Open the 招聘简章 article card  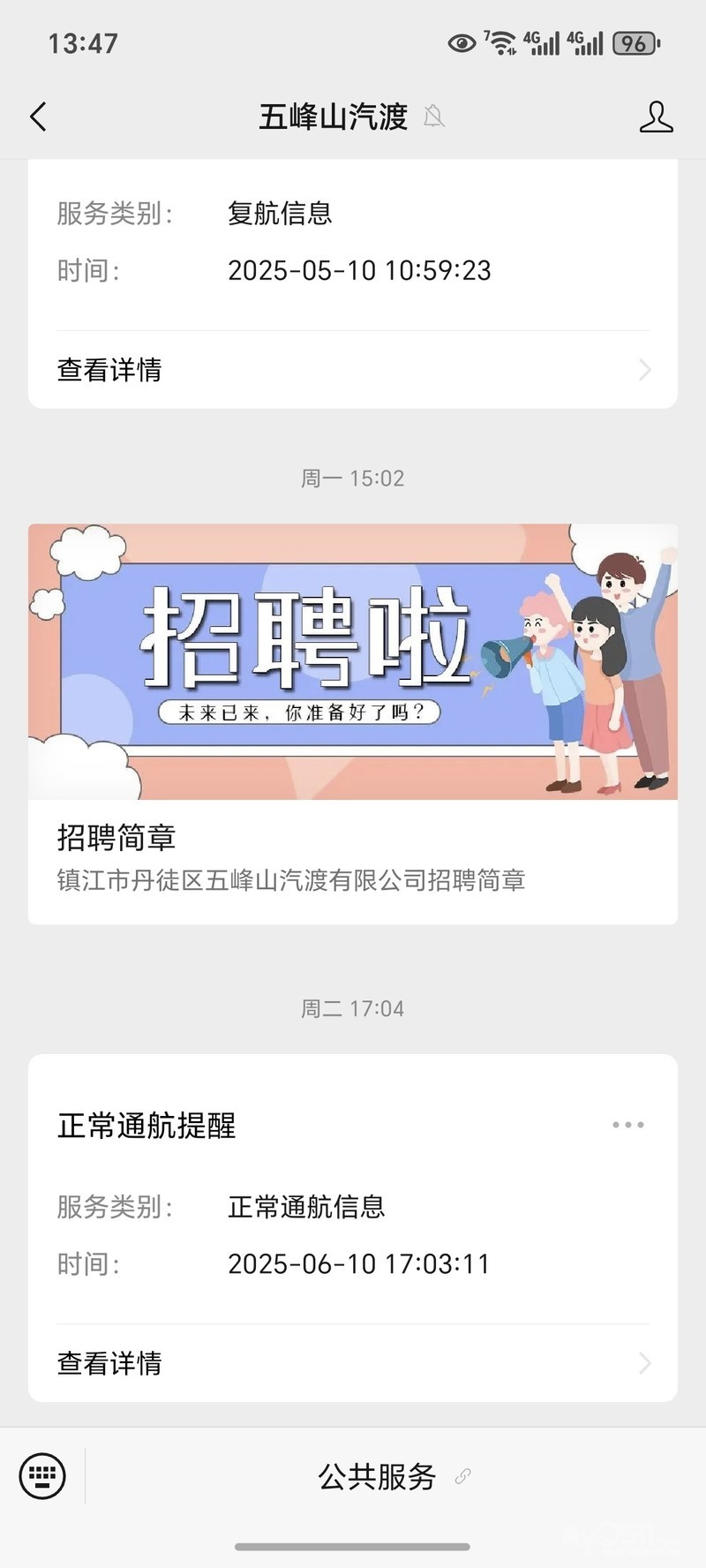click(353, 724)
